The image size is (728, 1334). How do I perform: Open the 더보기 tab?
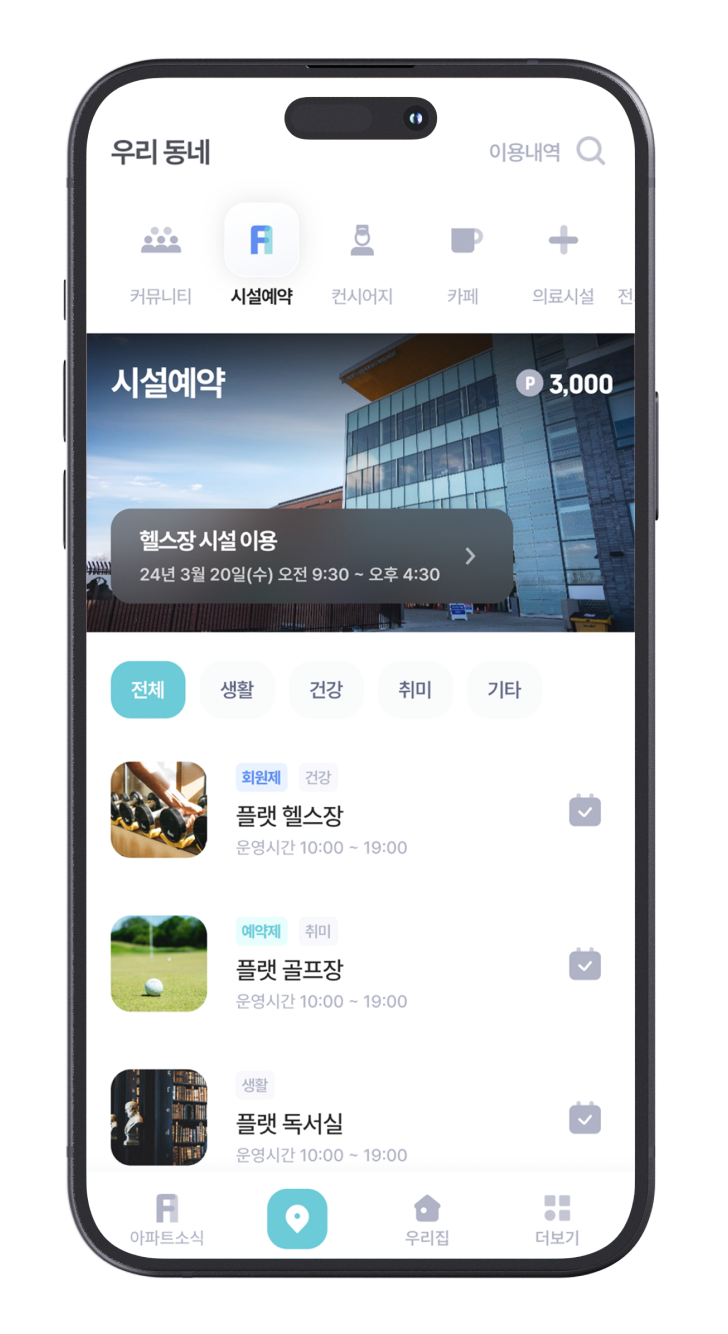(x=557, y=1219)
